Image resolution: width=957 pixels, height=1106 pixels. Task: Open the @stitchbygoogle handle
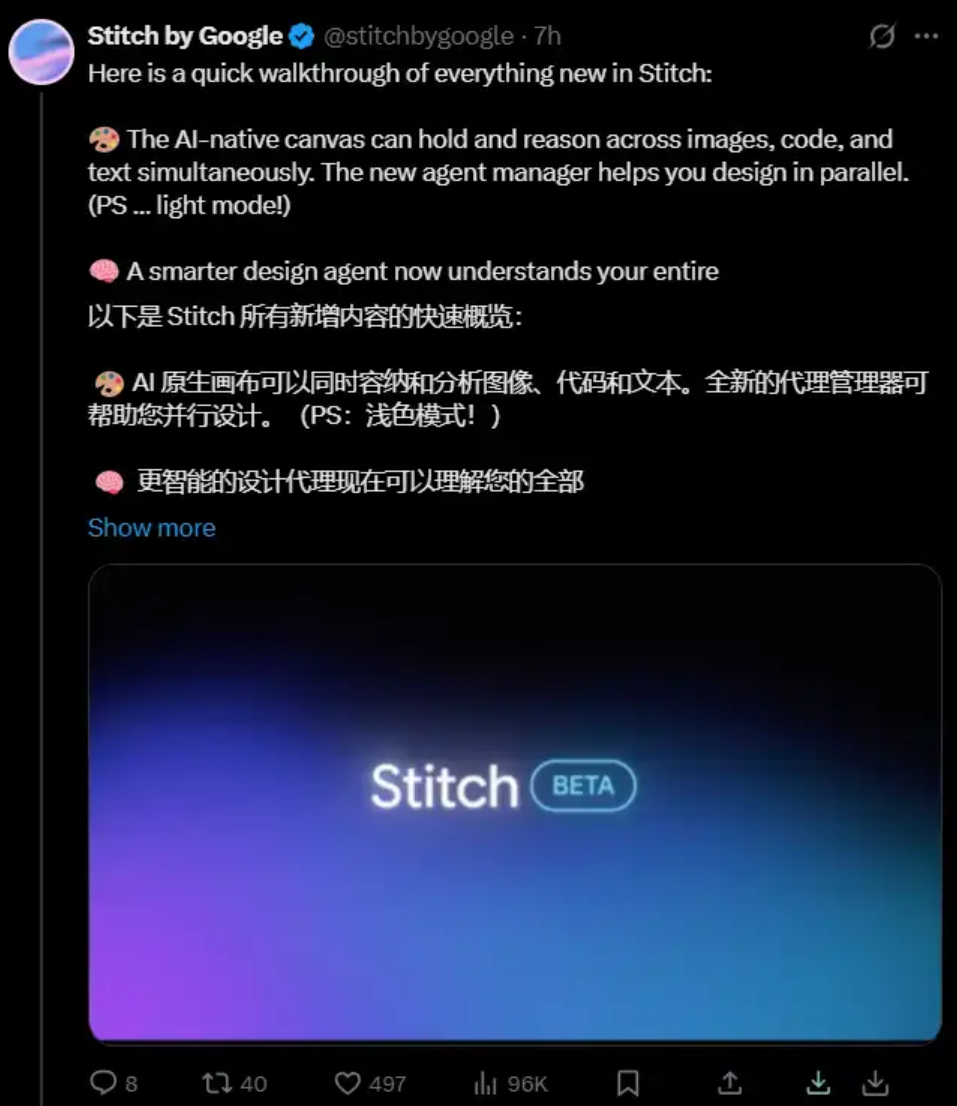click(x=418, y=37)
